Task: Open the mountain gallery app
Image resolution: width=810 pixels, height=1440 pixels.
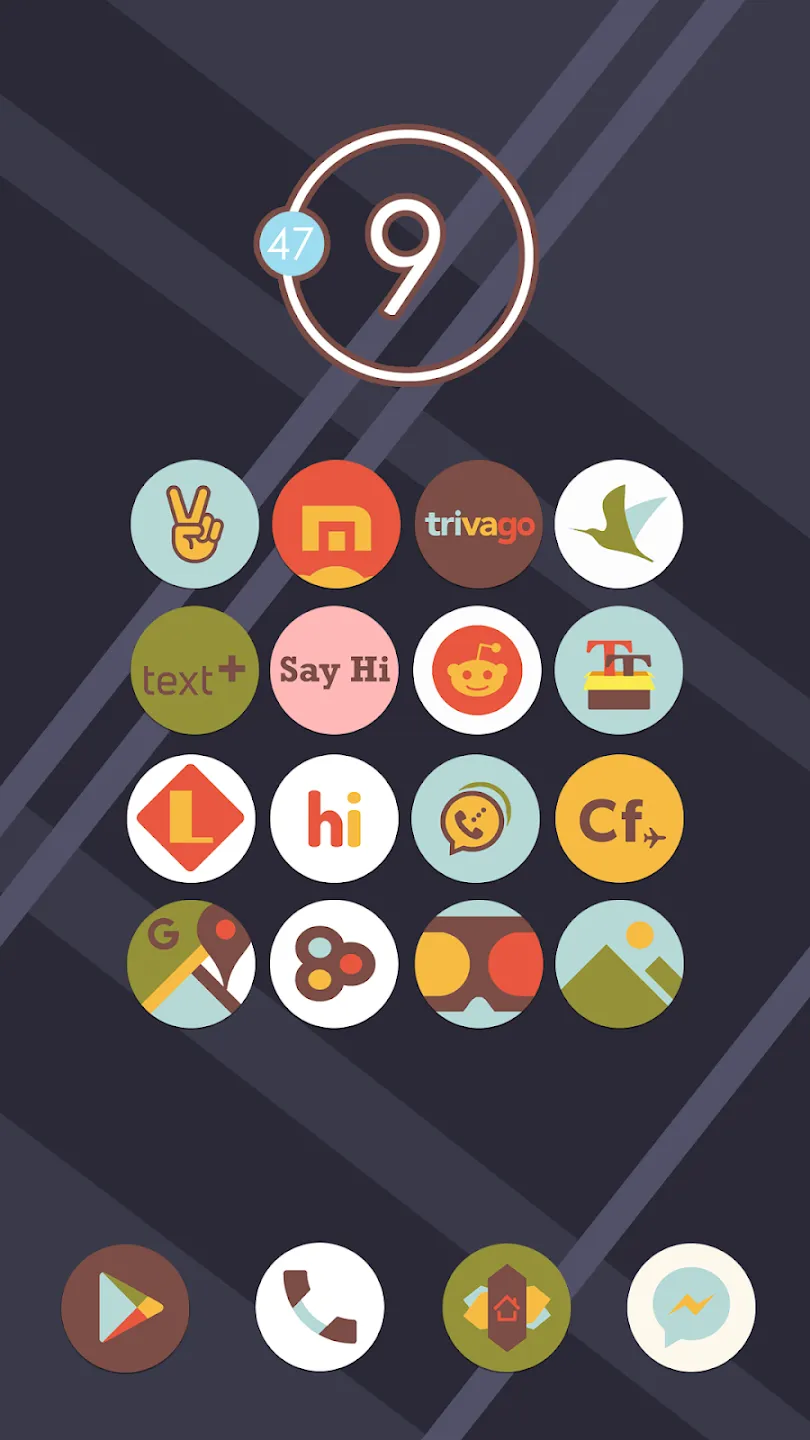Action: 619,964
